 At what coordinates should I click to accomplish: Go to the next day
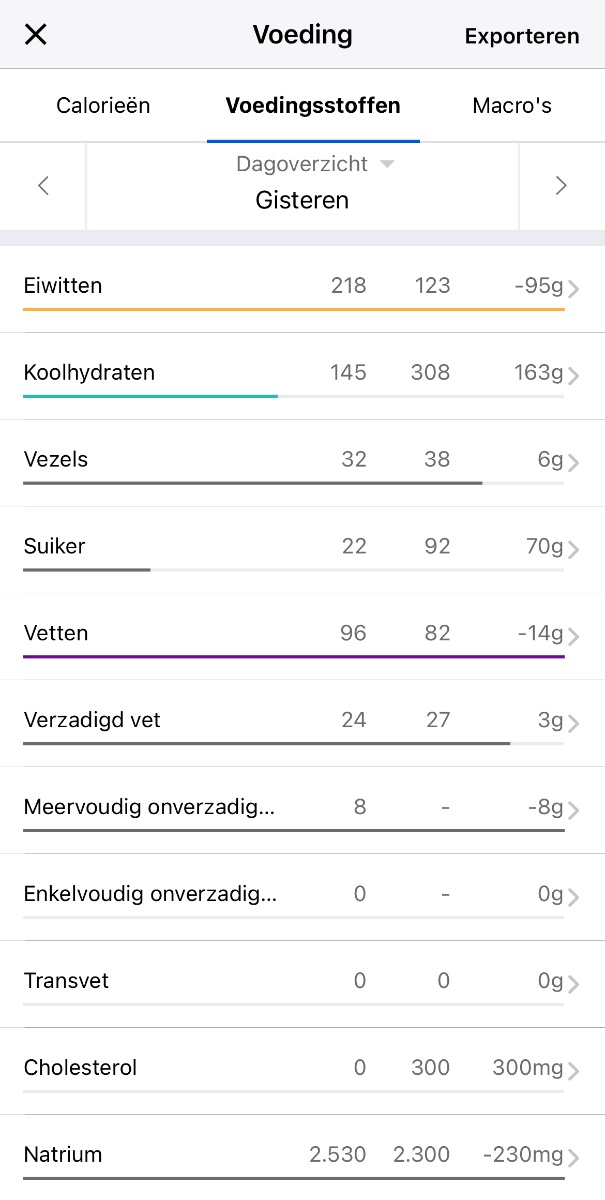561,186
